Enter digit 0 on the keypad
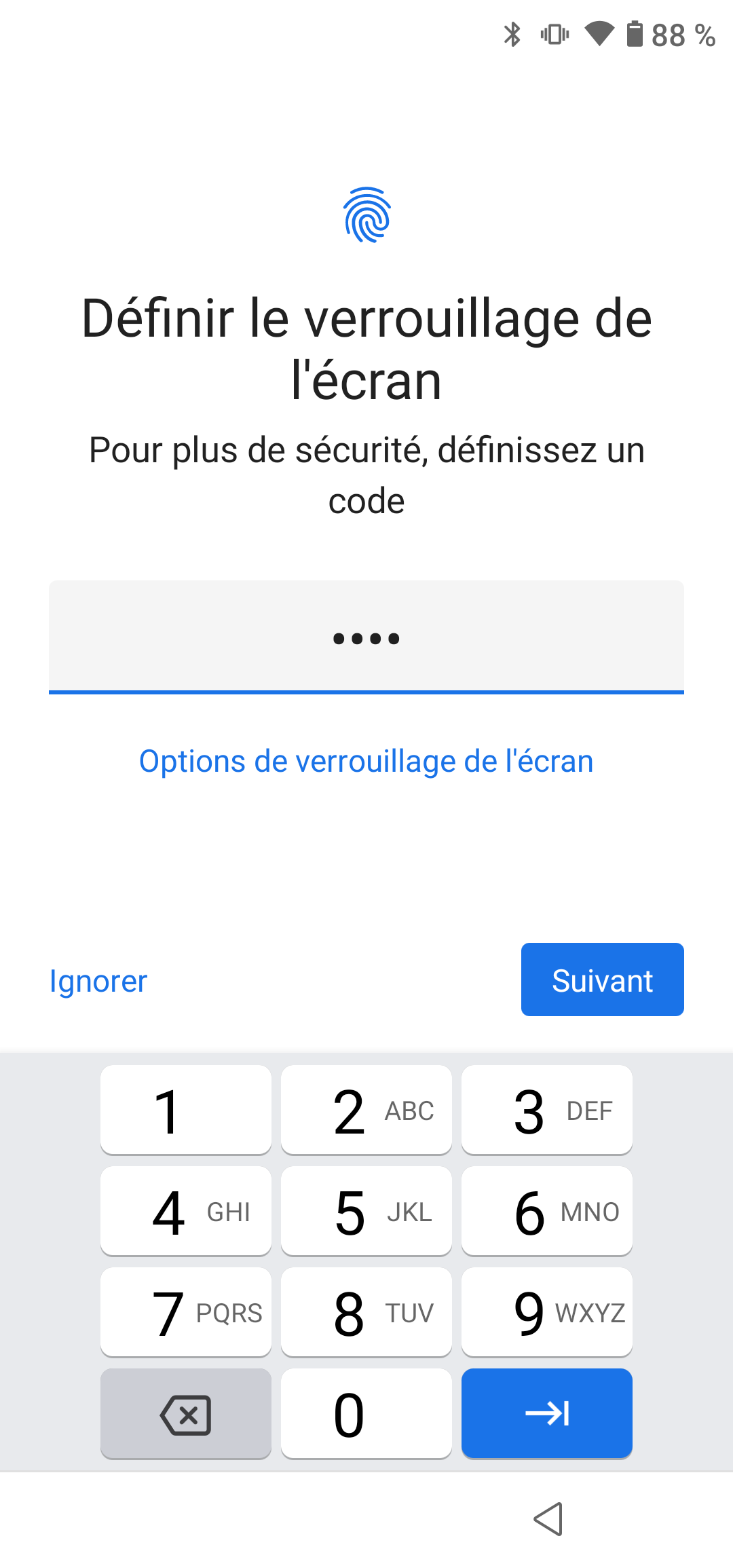This screenshot has width=733, height=1568. pyautogui.click(x=366, y=1413)
